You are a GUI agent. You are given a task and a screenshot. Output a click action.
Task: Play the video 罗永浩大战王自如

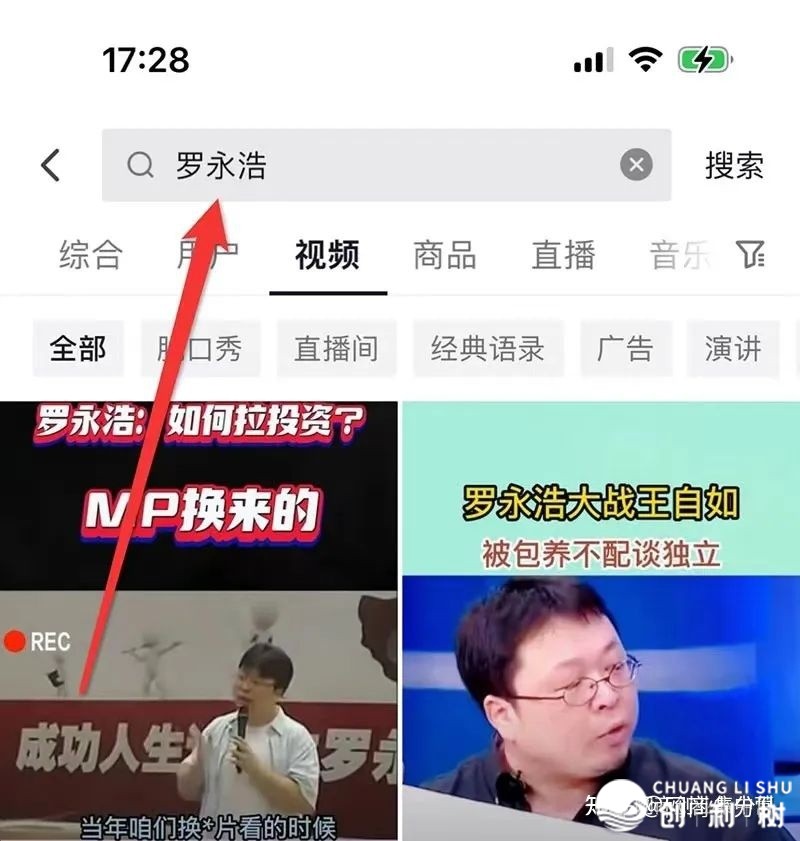(x=600, y=620)
